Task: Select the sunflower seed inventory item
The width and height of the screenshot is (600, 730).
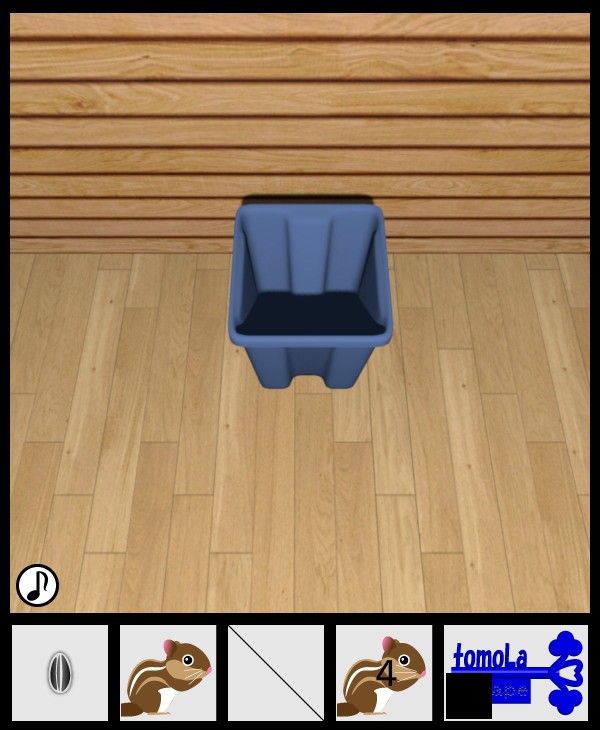Action: coord(60,672)
